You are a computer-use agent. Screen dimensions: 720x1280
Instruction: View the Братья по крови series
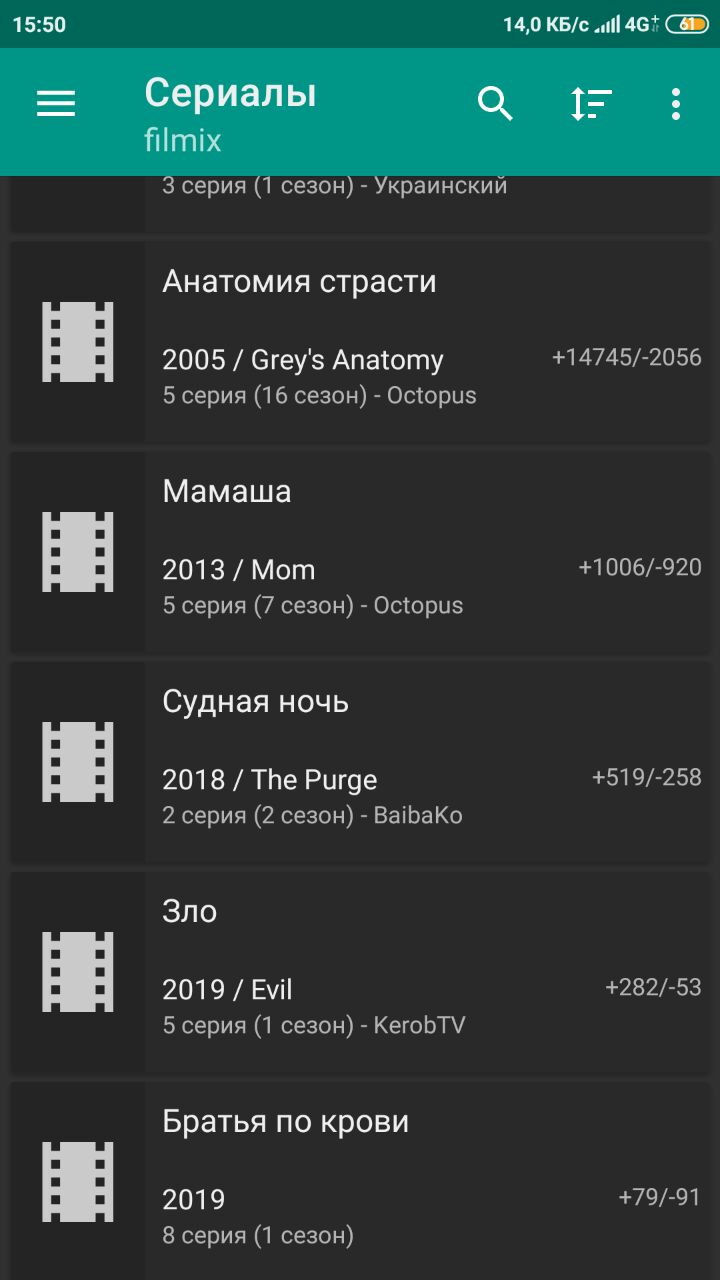click(x=360, y=1180)
